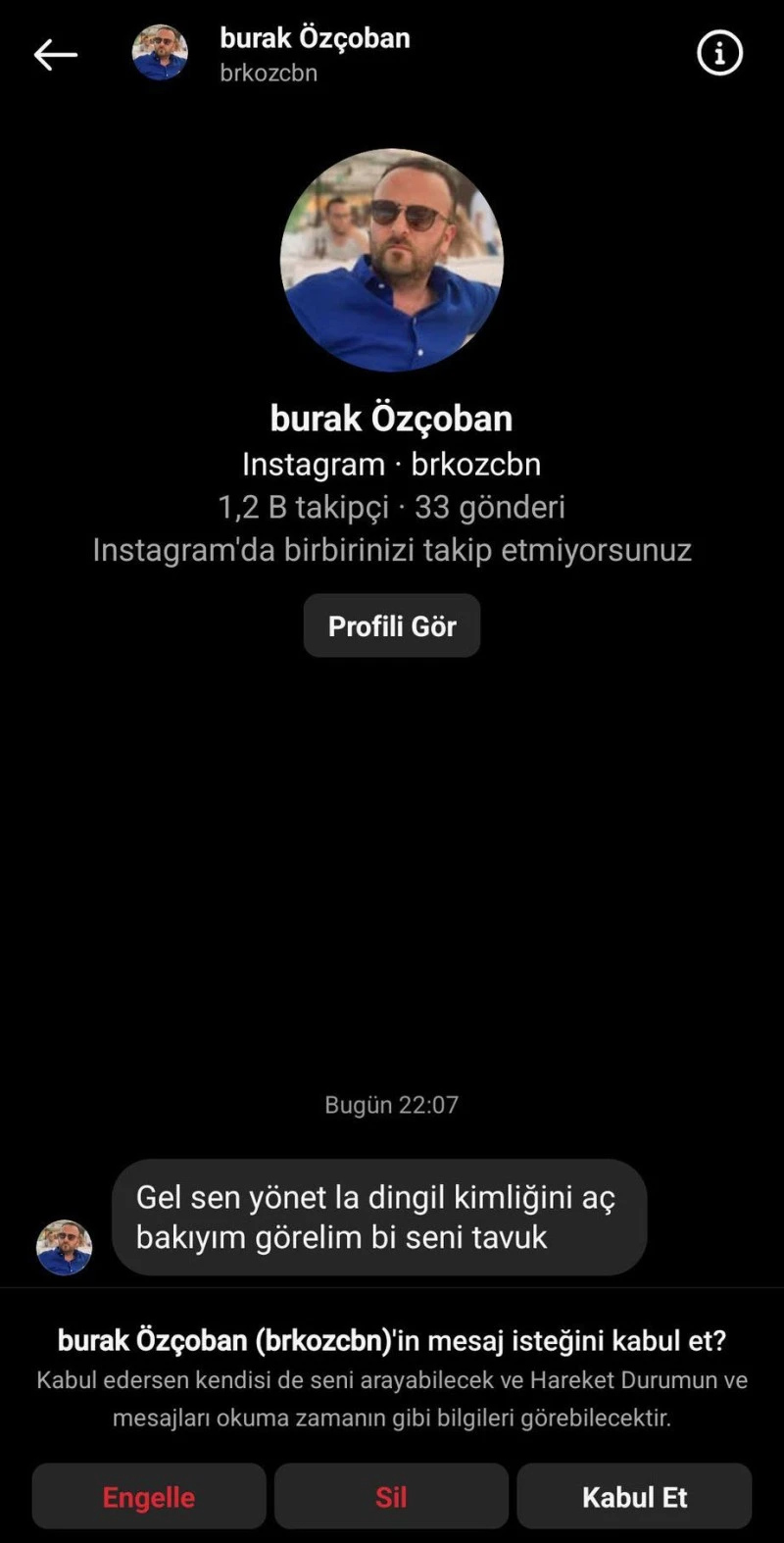Tap the sender avatar beside the message
Screen dimensions: 784x1543
tap(65, 1247)
